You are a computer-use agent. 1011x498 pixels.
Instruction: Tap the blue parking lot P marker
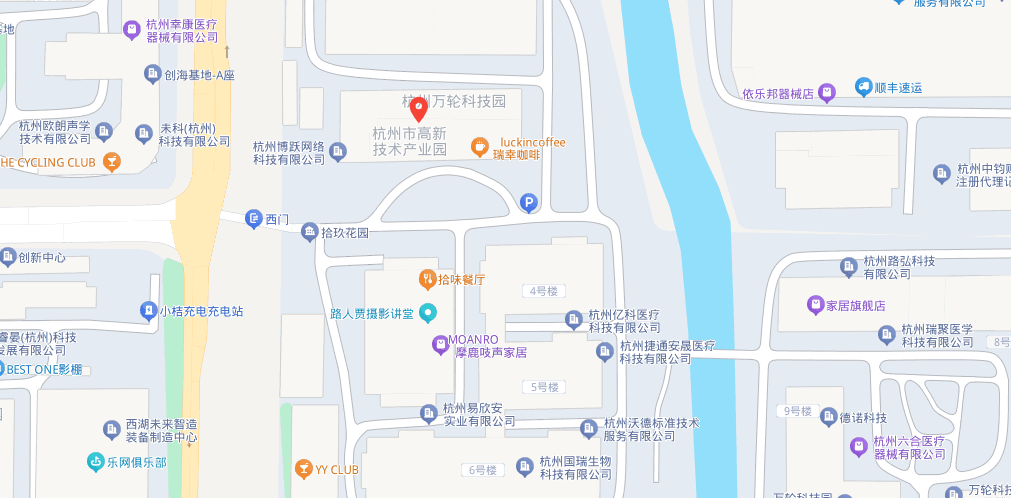pyautogui.click(x=530, y=204)
